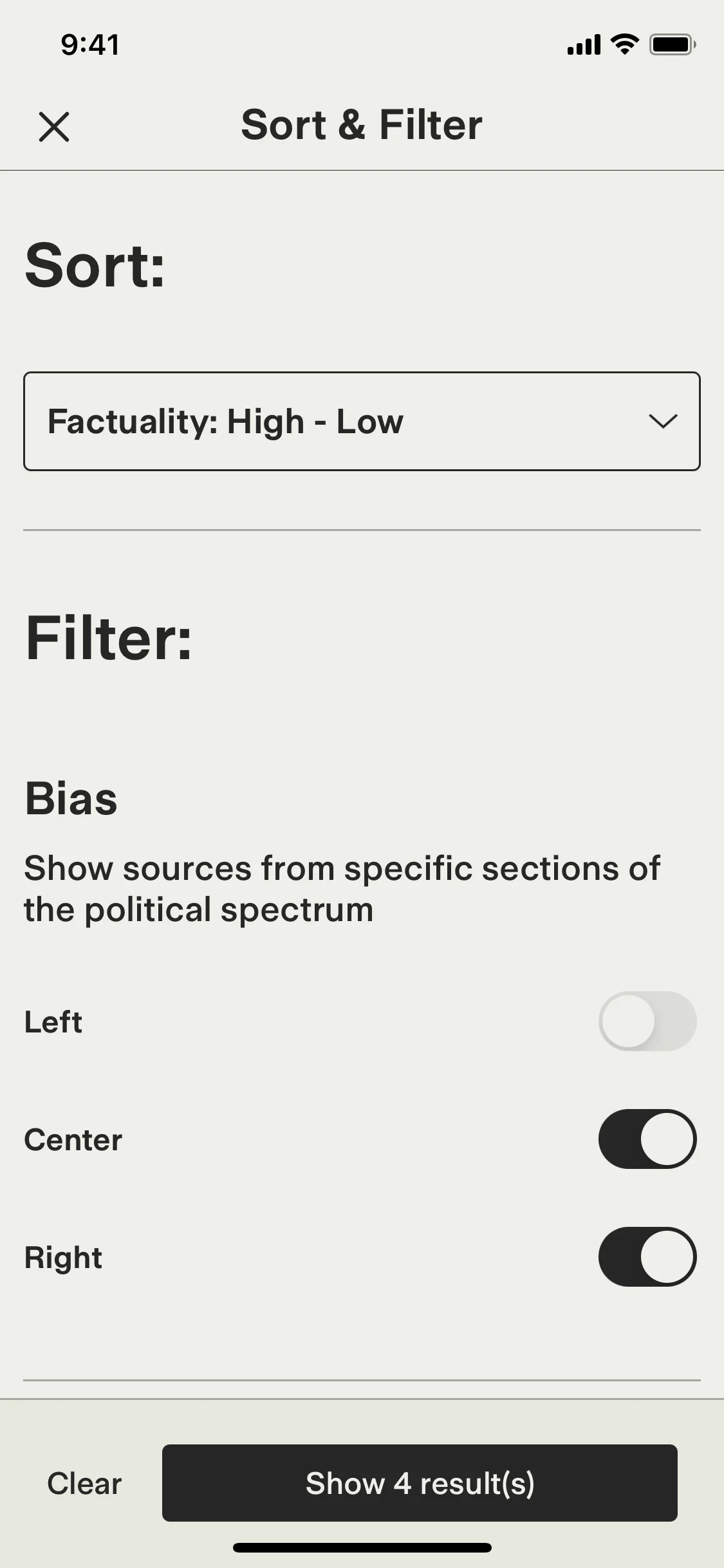The height and width of the screenshot is (1568, 724).
Task: Click the chevron on the sort selector
Action: point(663,421)
